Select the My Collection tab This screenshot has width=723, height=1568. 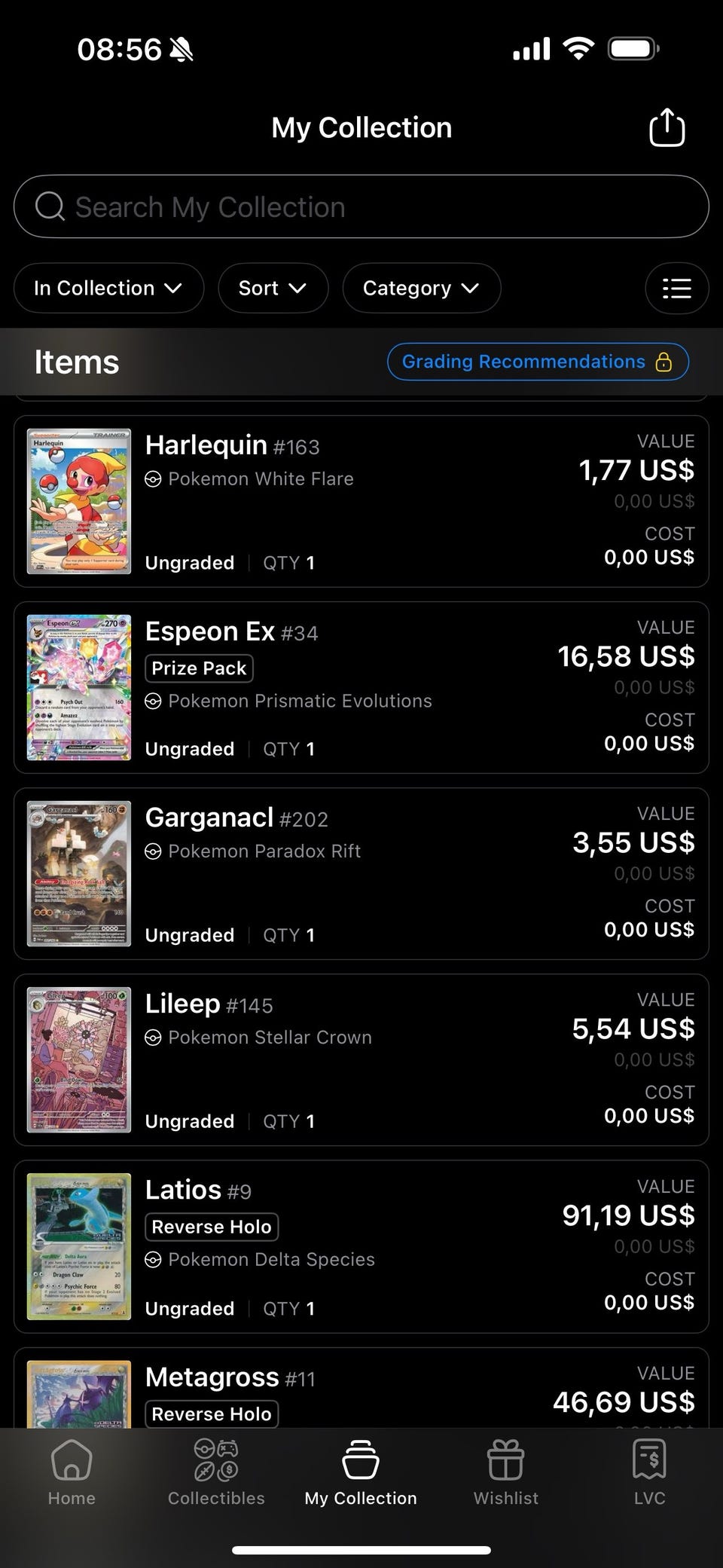click(361, 1473)
